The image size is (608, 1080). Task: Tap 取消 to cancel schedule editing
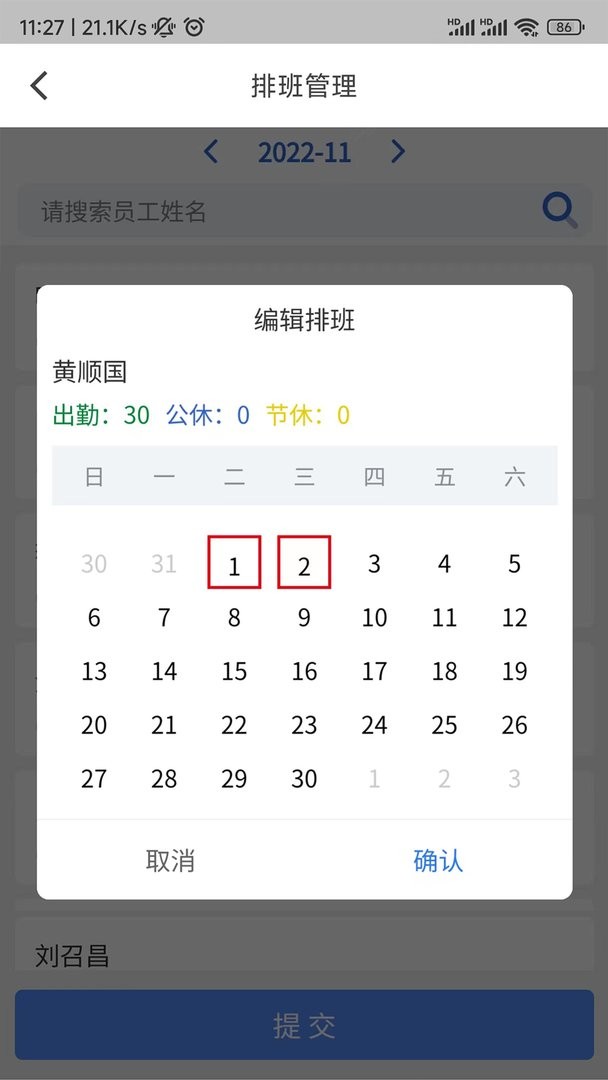click(x=170, y=861)
